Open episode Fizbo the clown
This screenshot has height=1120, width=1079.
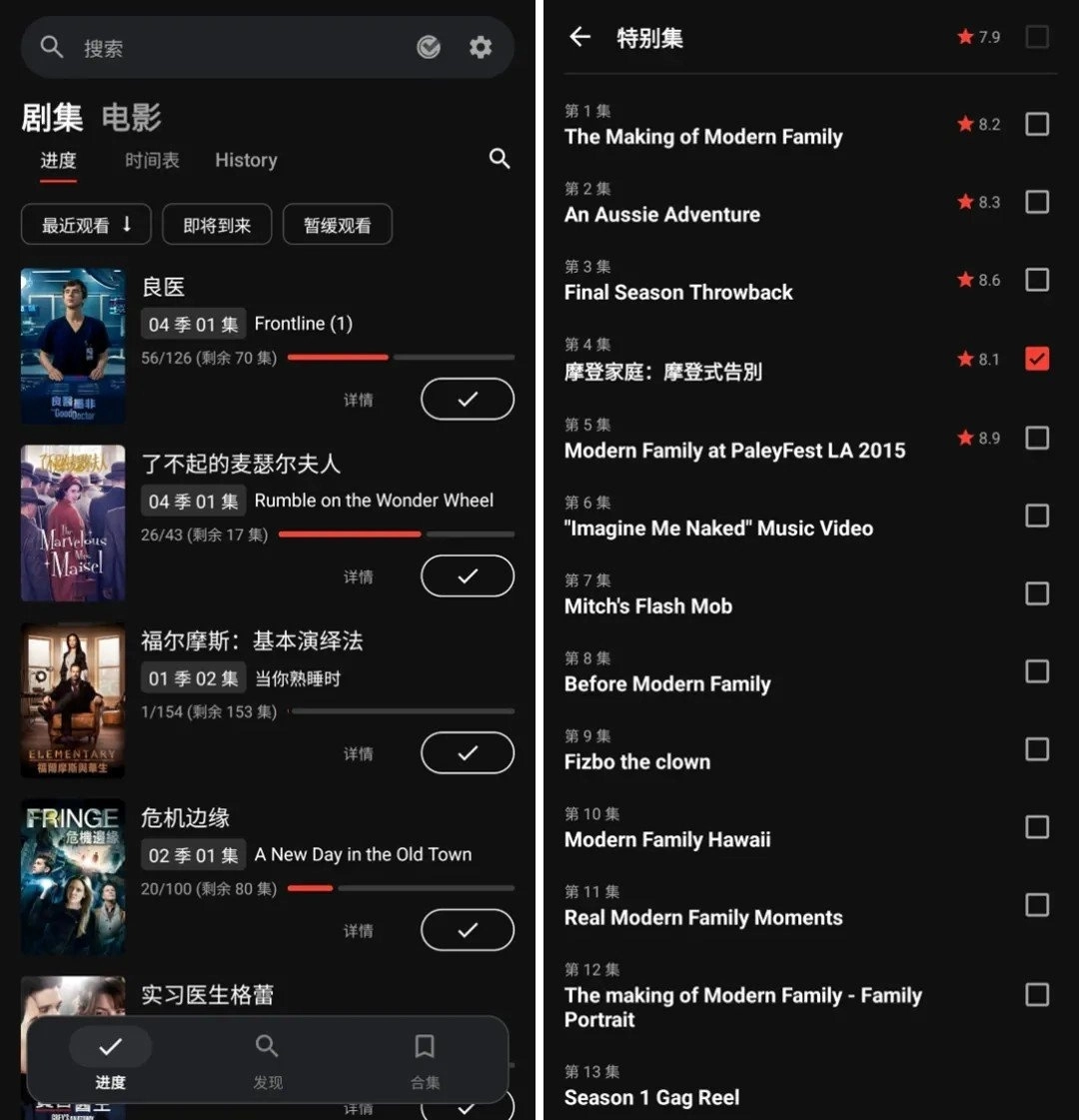pyautogui.click(x=637, y=761)
